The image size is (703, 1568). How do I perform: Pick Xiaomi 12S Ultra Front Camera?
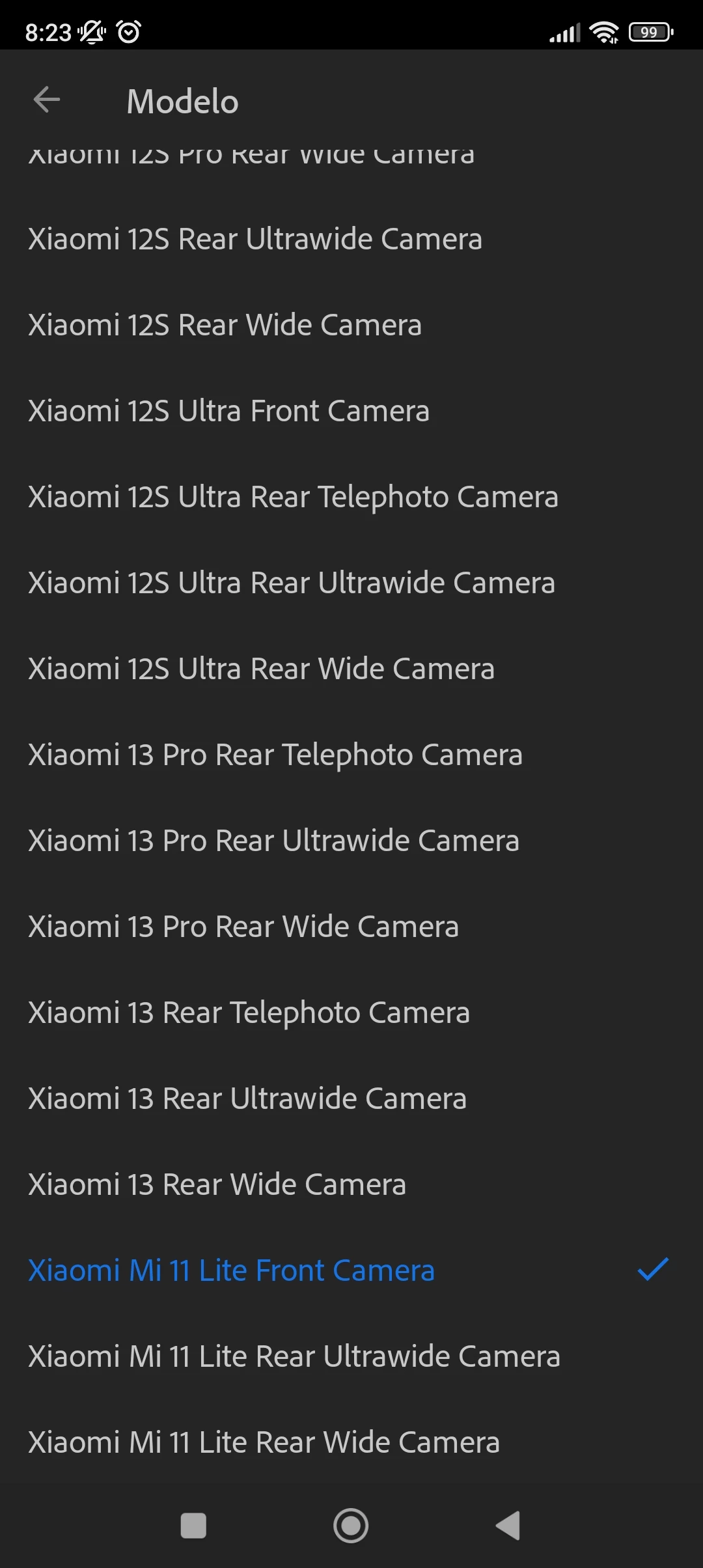coord(229,411)
